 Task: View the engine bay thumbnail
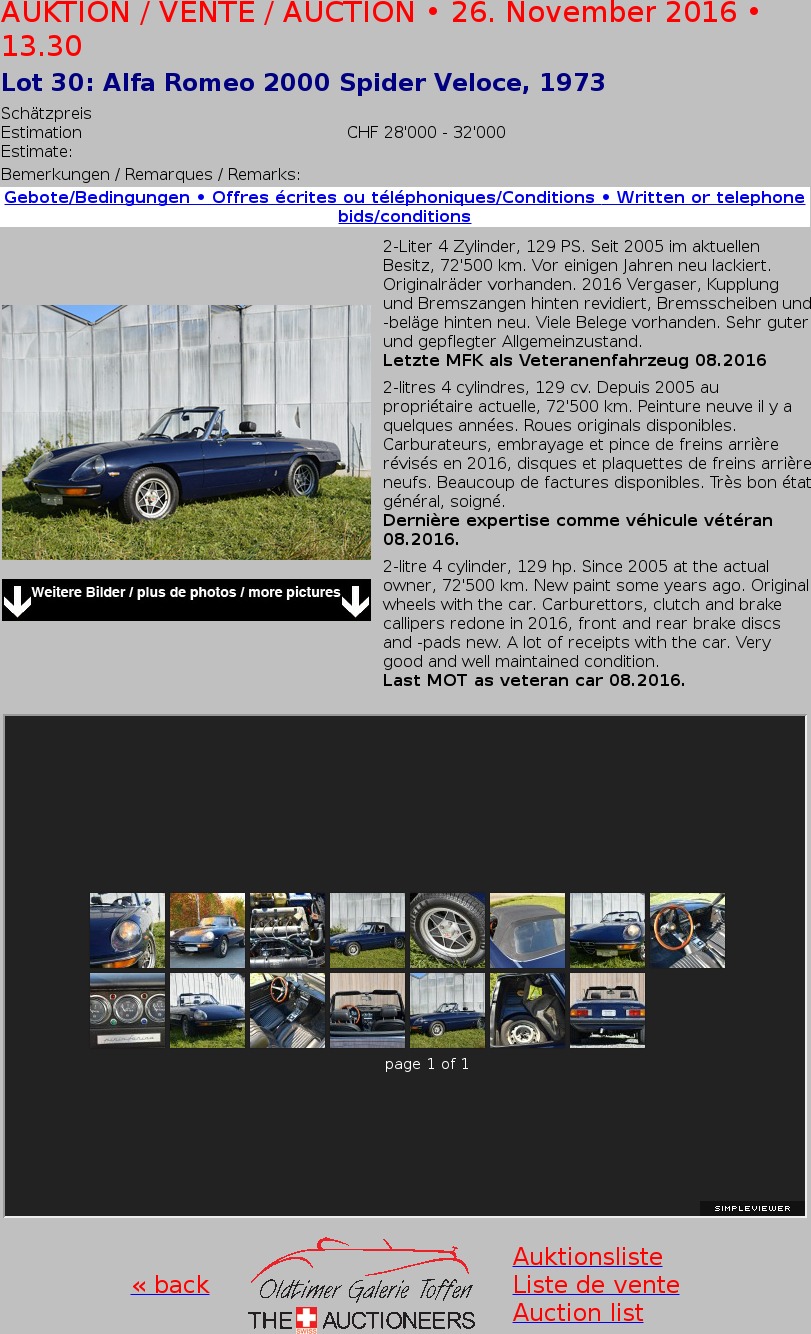point(287,930)
